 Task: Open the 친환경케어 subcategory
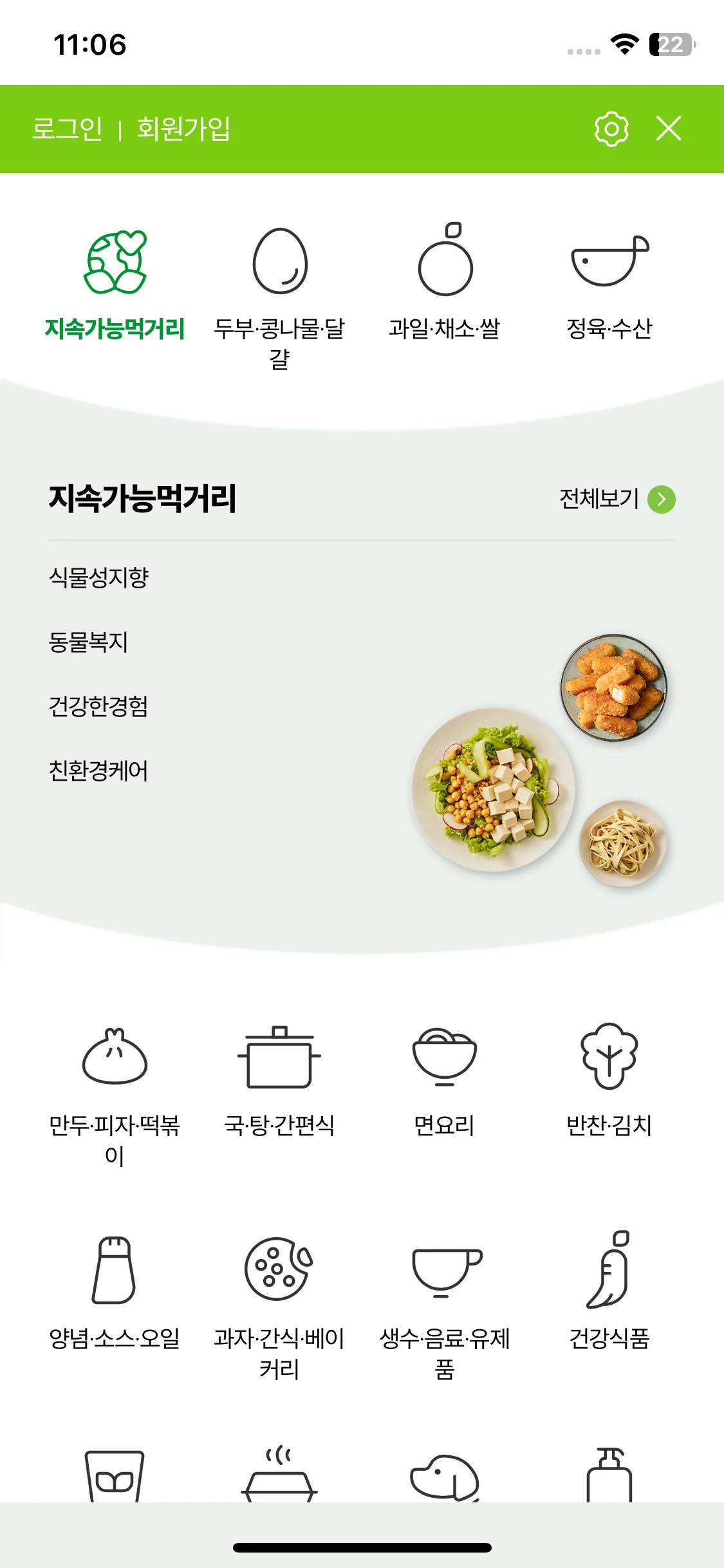98,770
